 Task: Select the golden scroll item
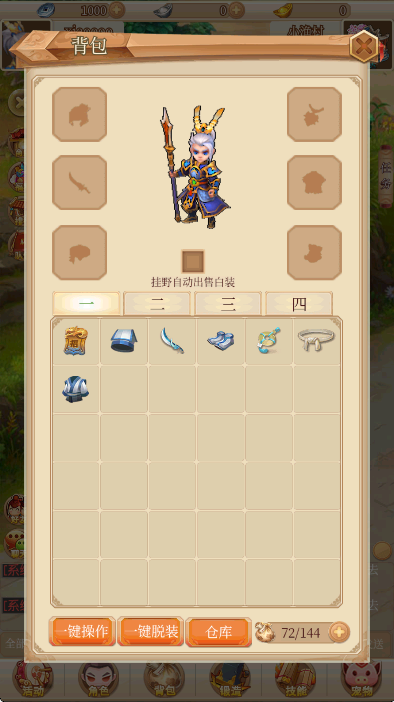point(76,341)
